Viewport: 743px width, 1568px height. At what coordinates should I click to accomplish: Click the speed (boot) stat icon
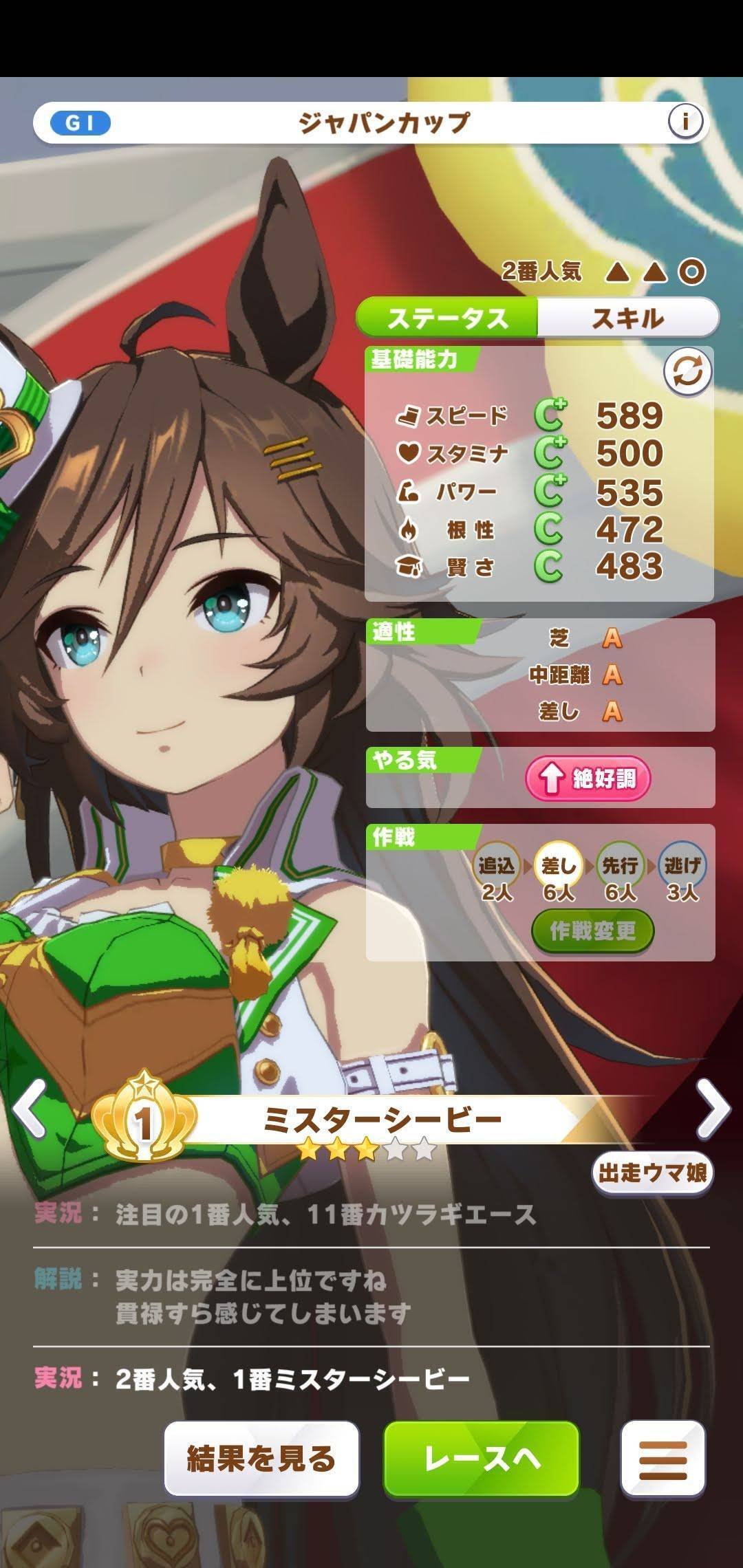[x=409, y=416]
